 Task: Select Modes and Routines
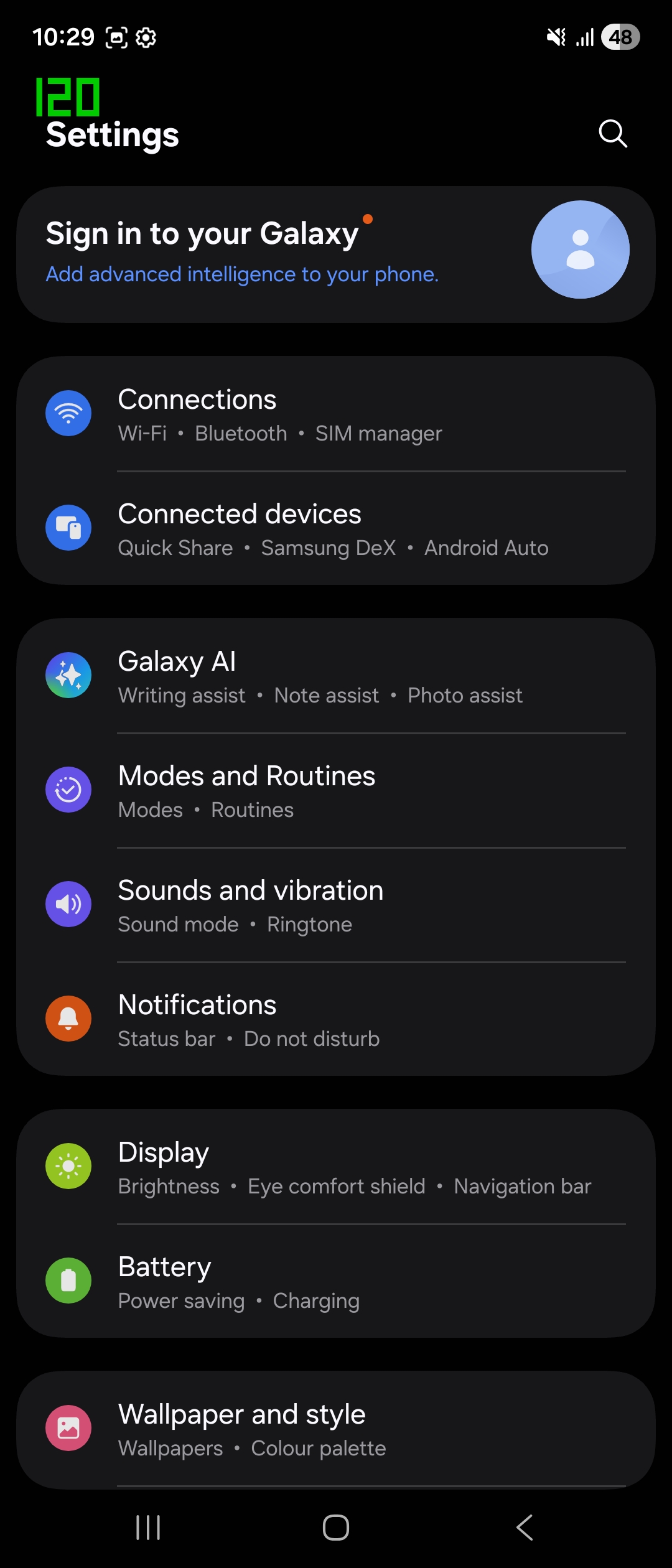point(336,791)
